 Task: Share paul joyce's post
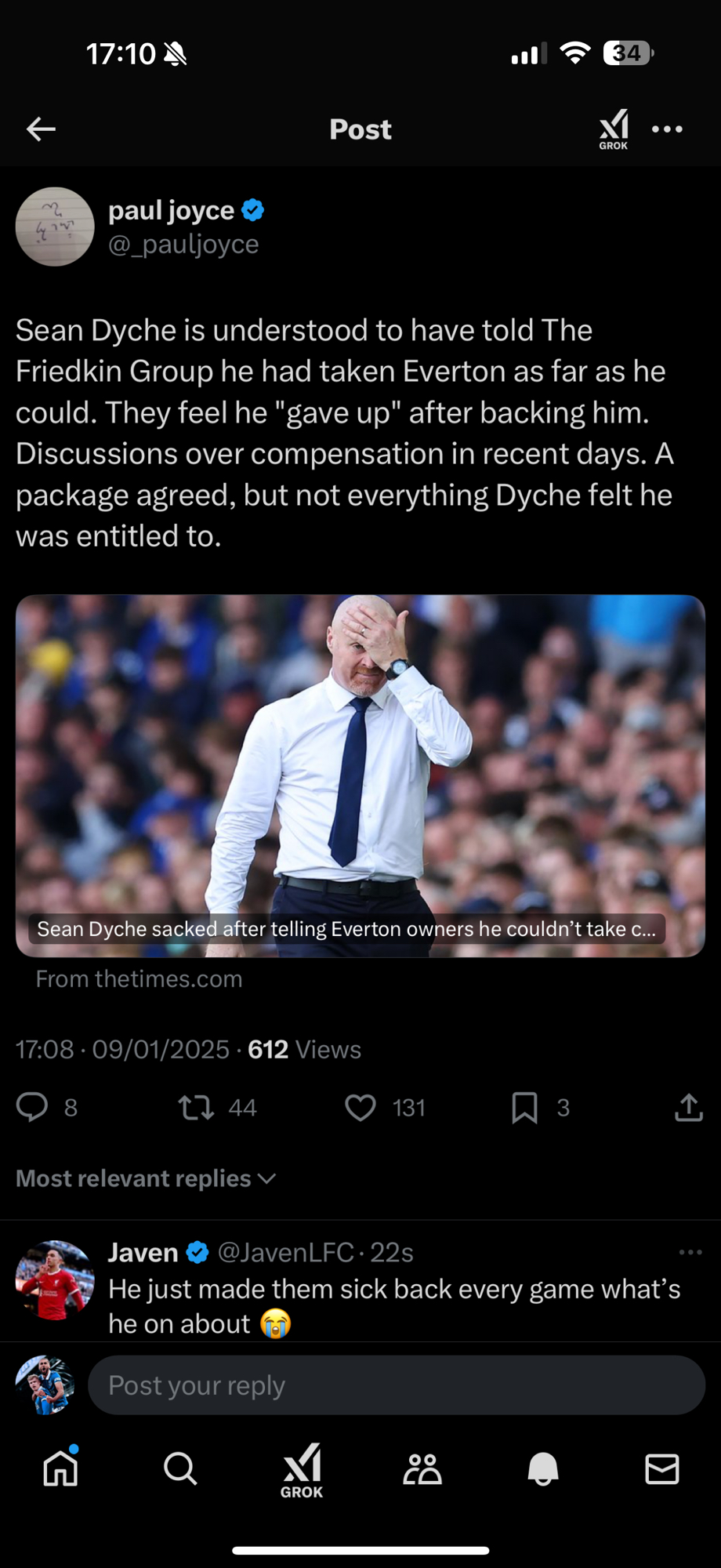pos(688,1107)
